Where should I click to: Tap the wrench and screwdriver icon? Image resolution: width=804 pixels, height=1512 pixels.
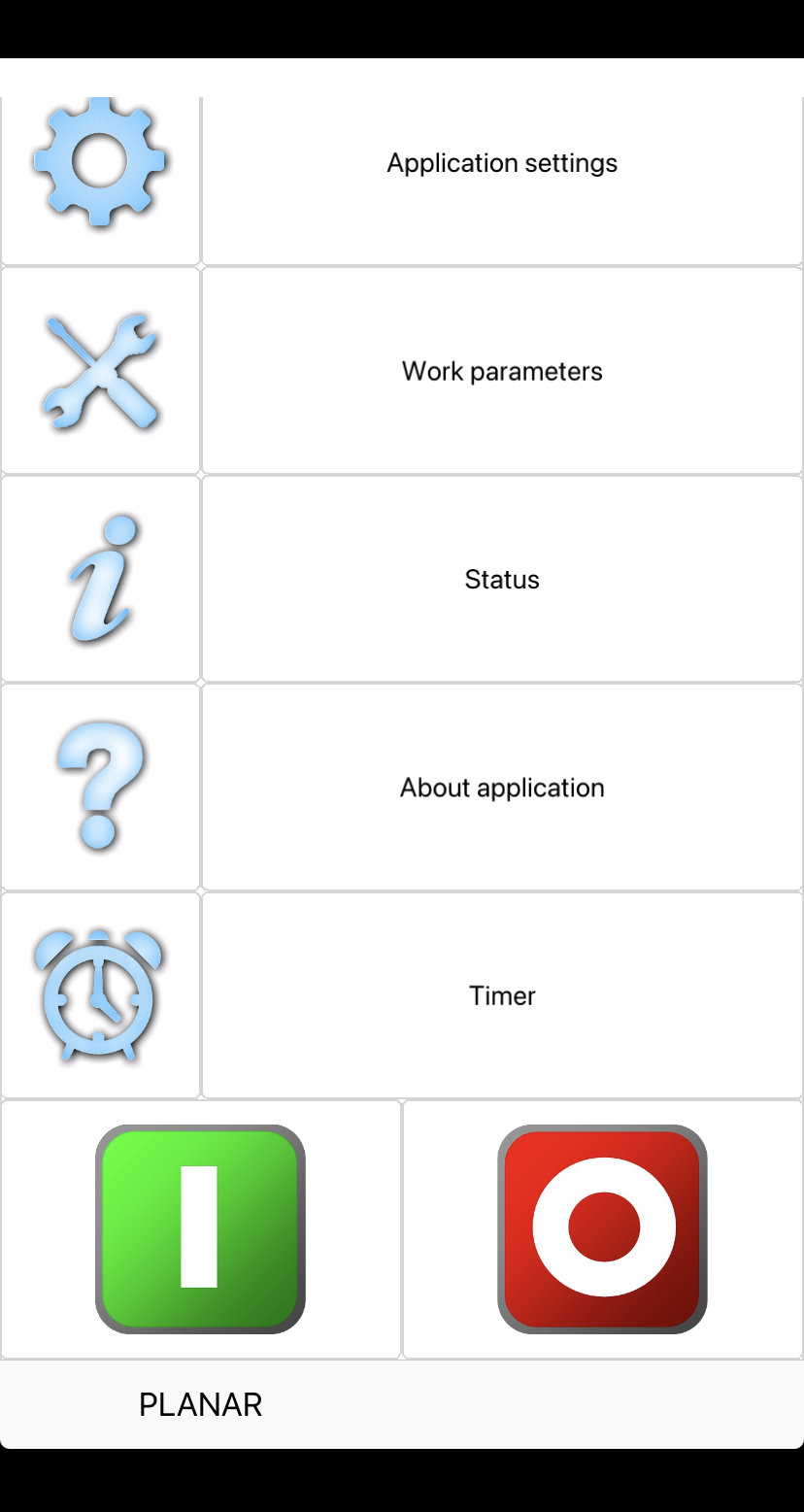pos(100,371)
